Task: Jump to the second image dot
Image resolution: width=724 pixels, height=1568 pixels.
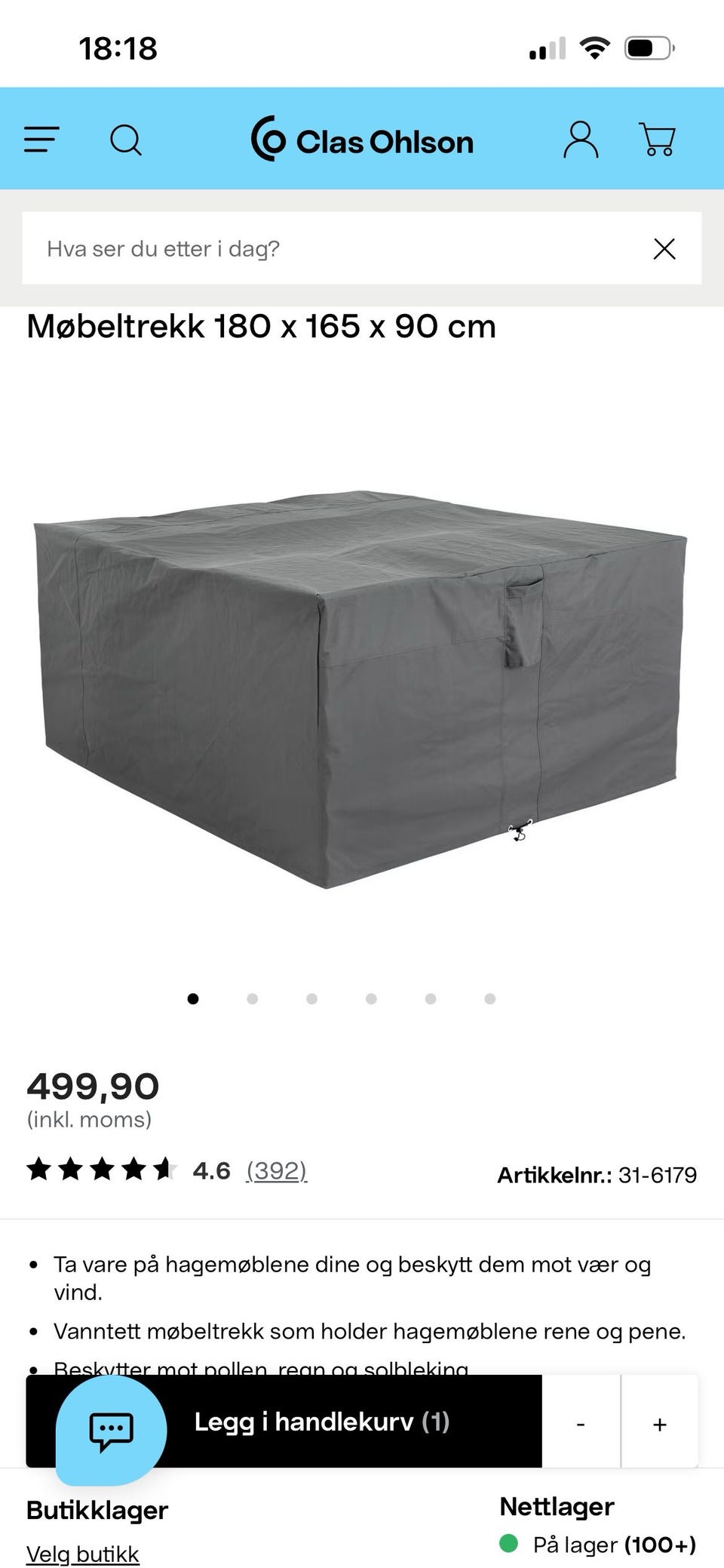Action: point(253,998)
